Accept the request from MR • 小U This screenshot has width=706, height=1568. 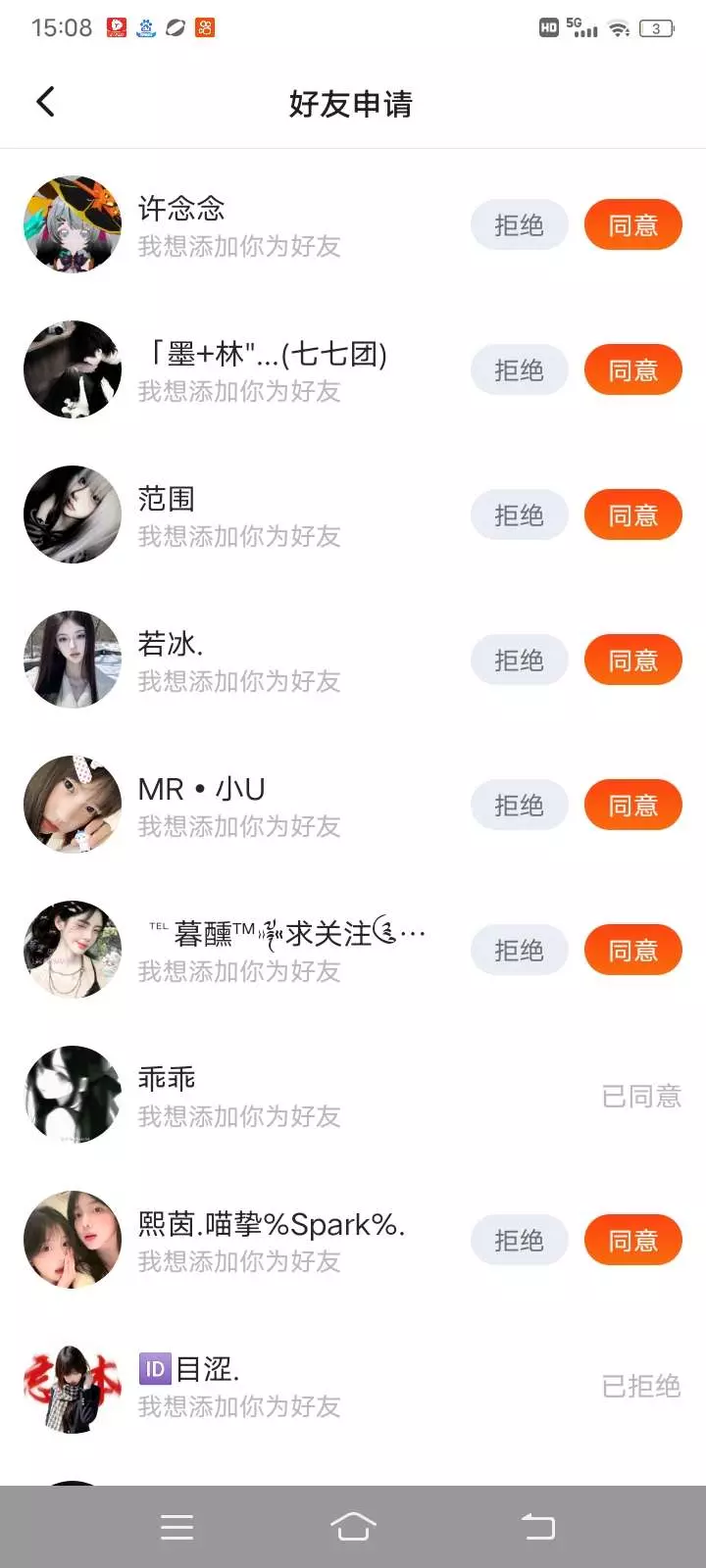click(632, 806)
